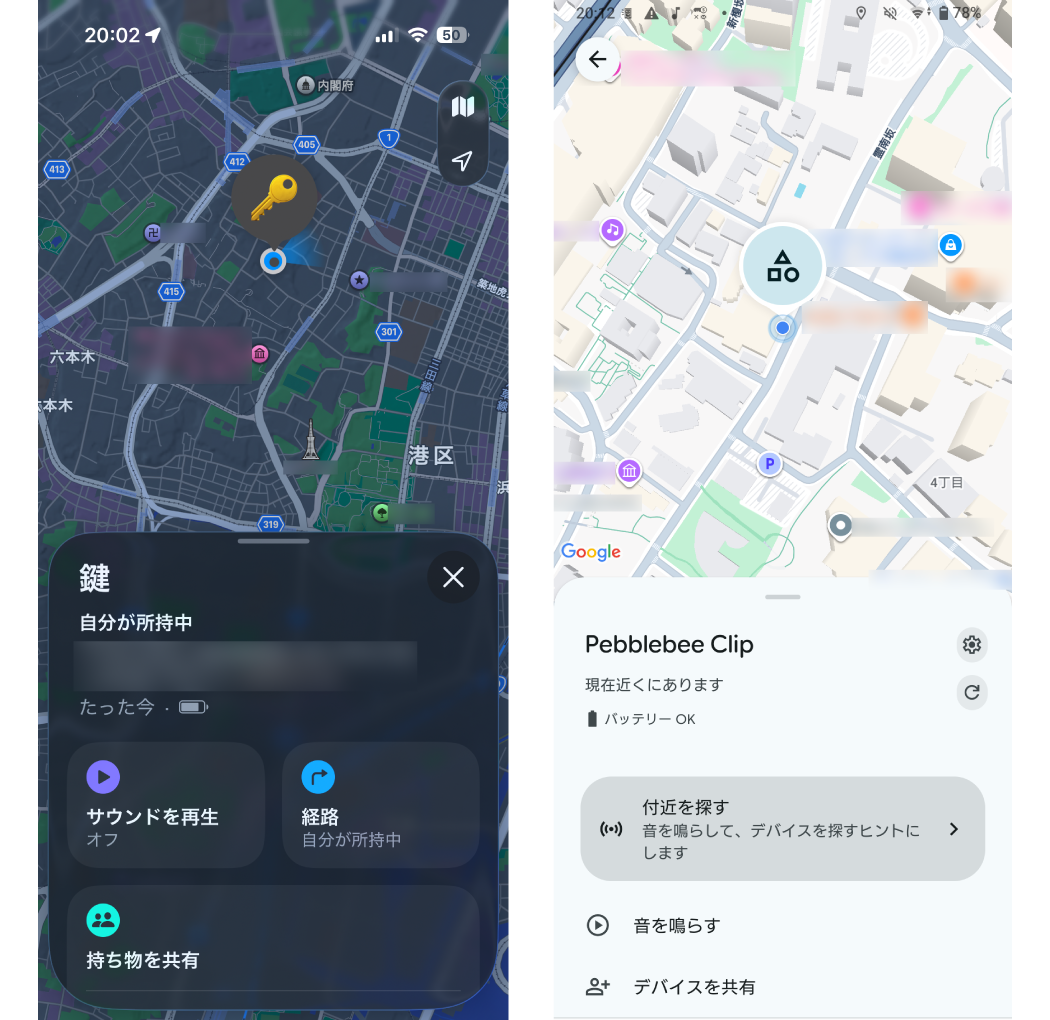1050x1020 pixels.
Task: Go back with the arrow button
Action: (597, 59)
